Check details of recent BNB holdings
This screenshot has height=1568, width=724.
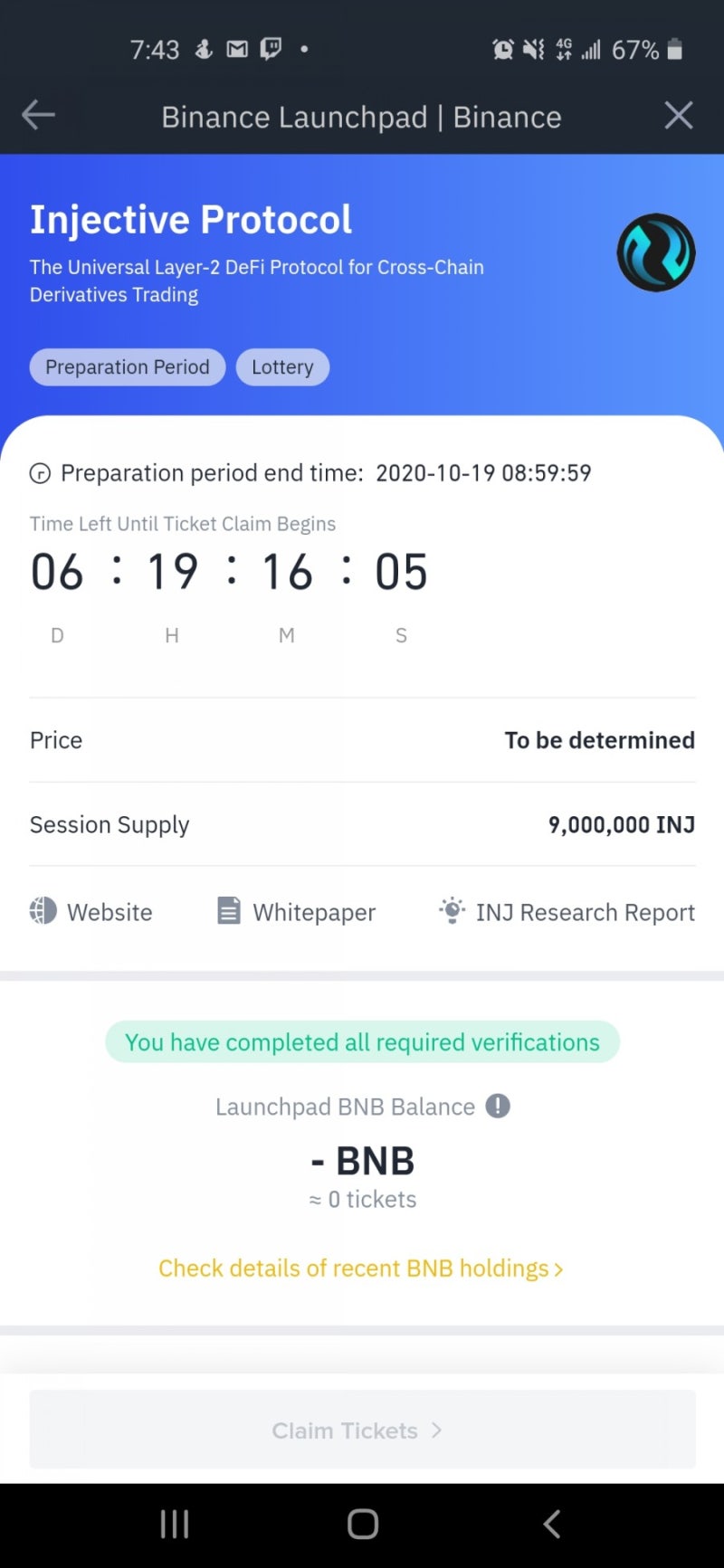pos(361,1269)
